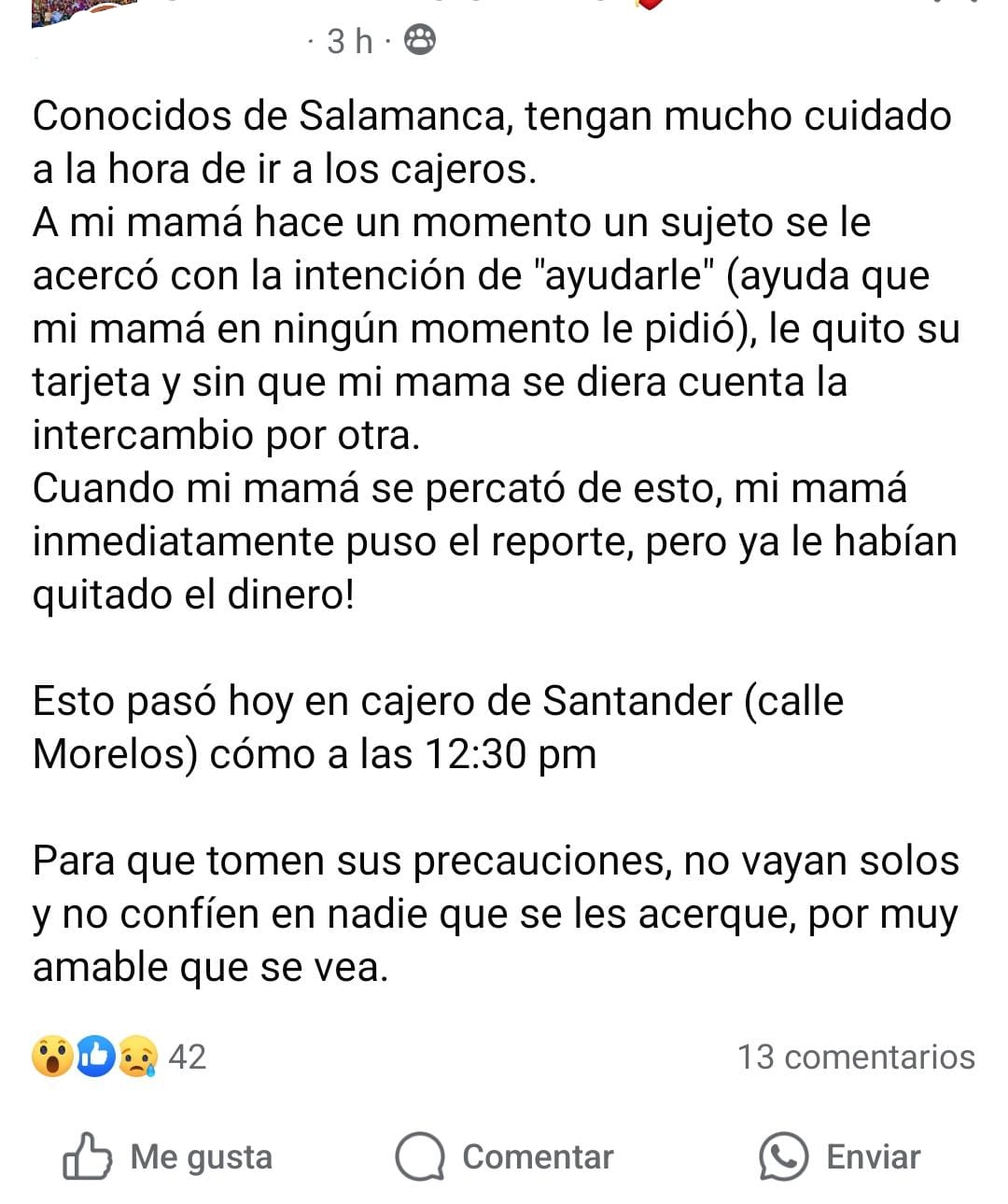1008x1204 pixels.
Task: Like the post with Me gusta
Action: [168, 1156]
